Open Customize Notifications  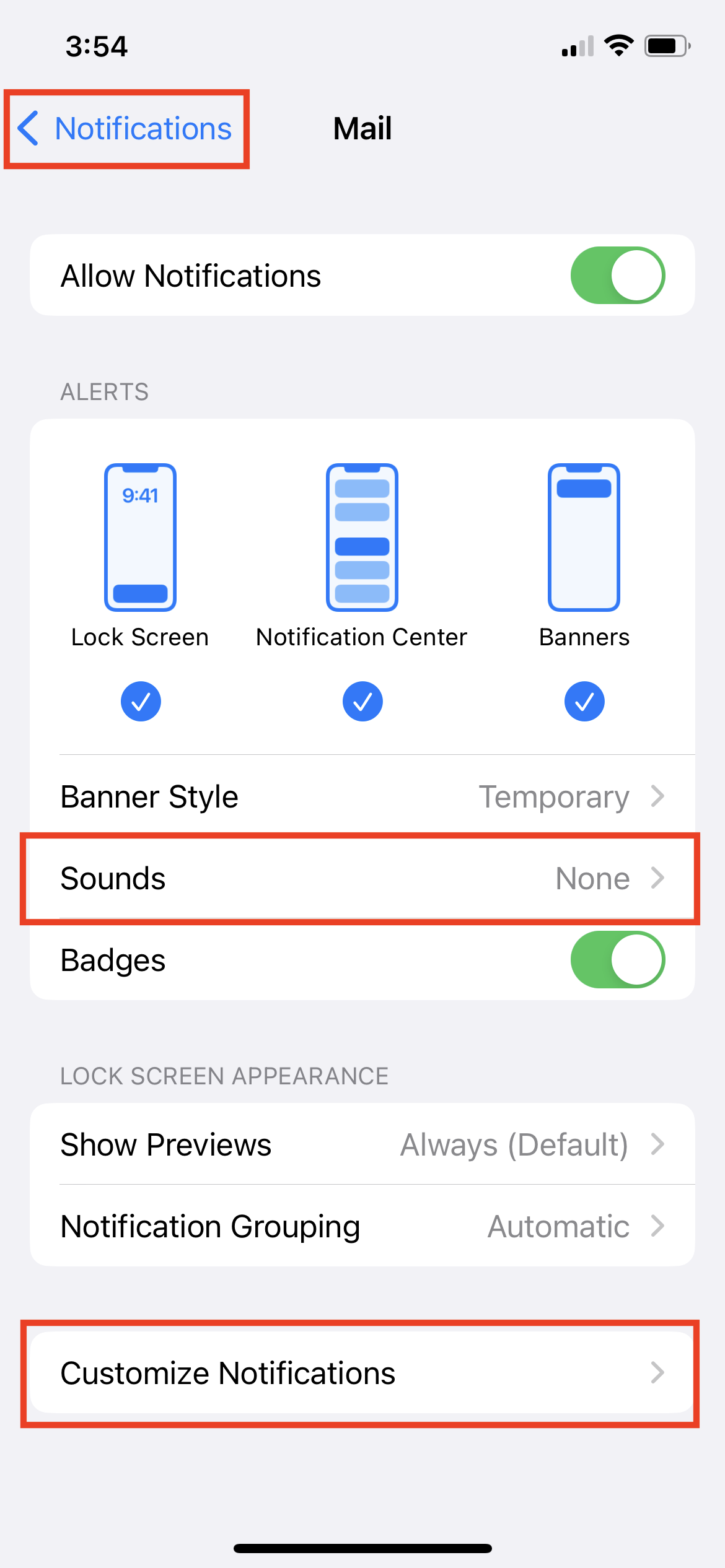362,1373
